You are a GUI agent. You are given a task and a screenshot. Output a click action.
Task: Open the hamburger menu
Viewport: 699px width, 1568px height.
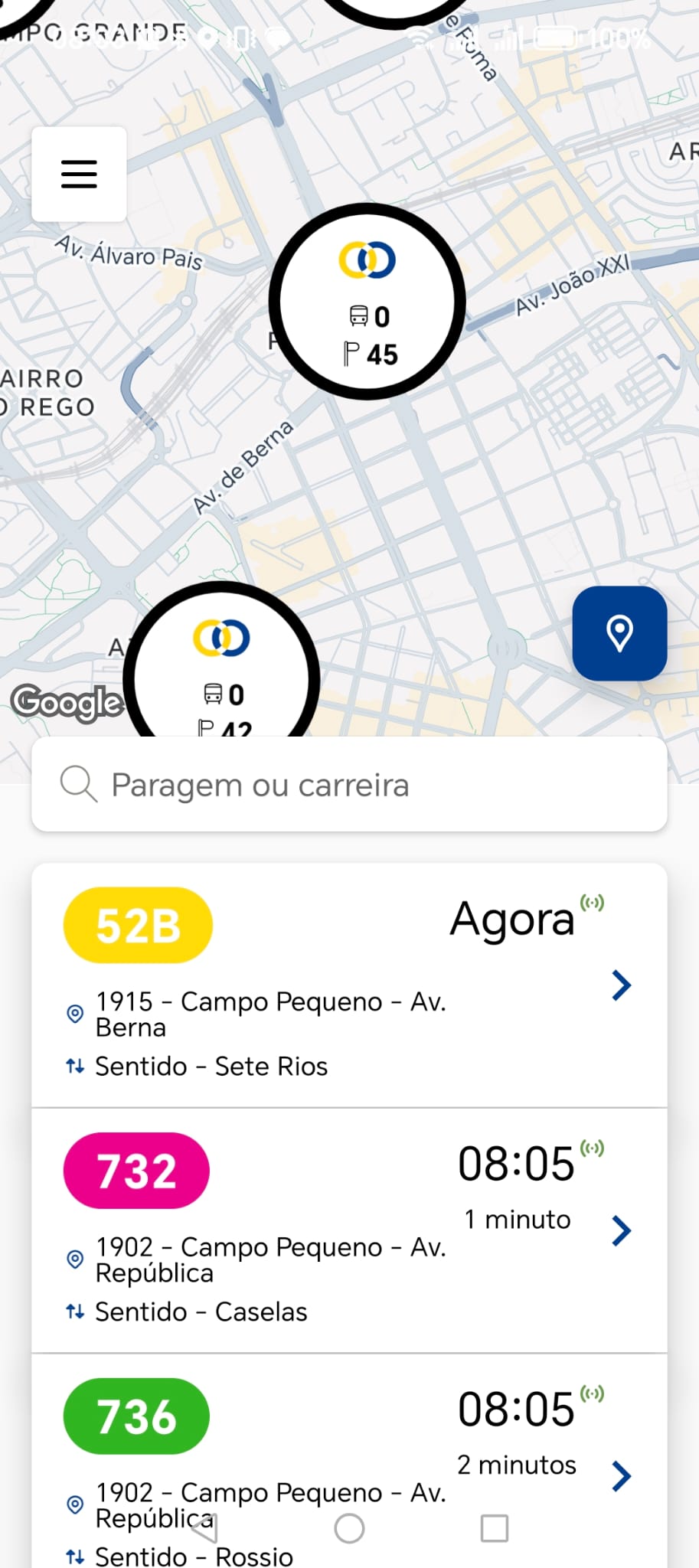click(79, 174)
